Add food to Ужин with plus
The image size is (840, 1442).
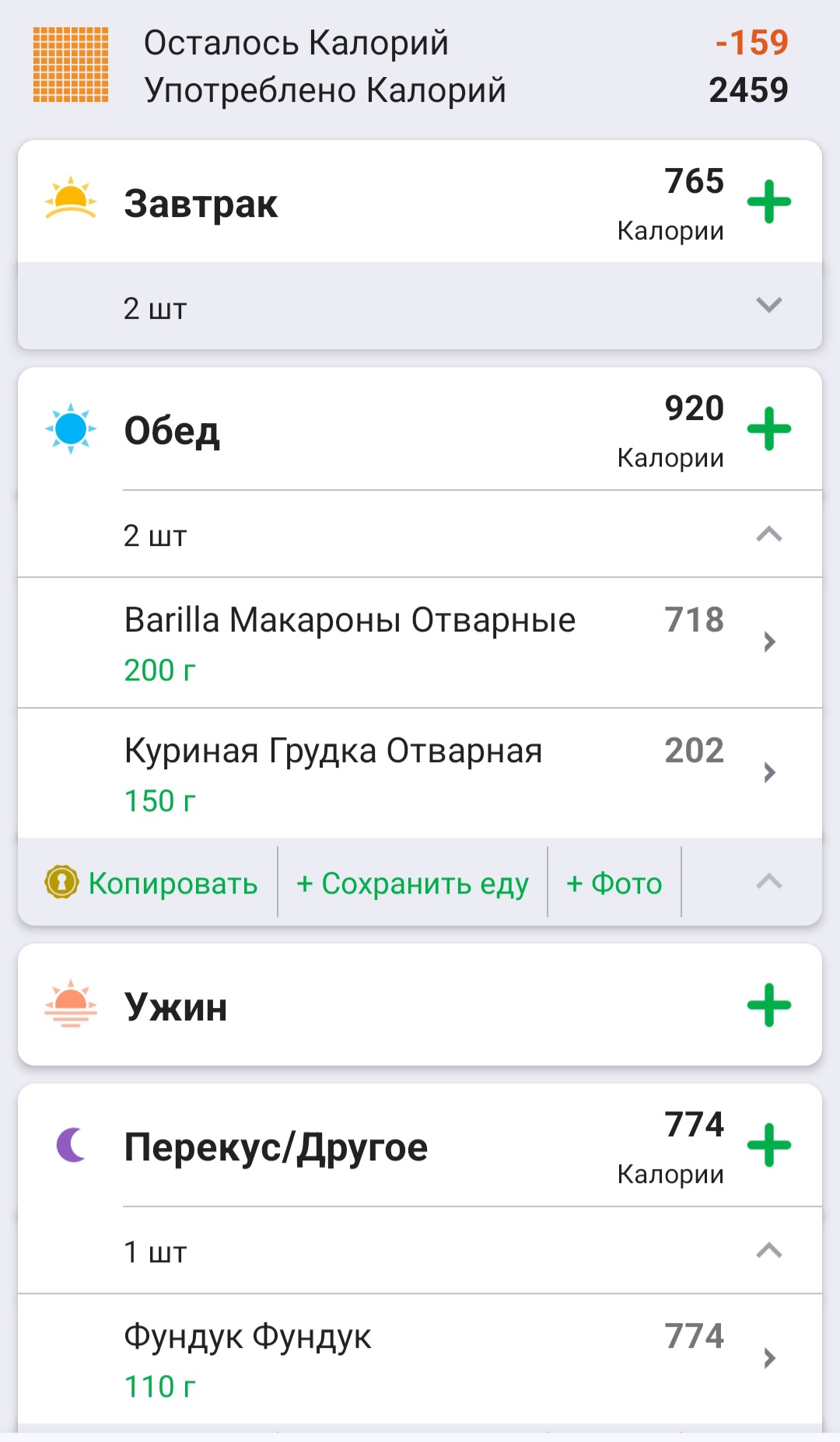[768, 1005]
